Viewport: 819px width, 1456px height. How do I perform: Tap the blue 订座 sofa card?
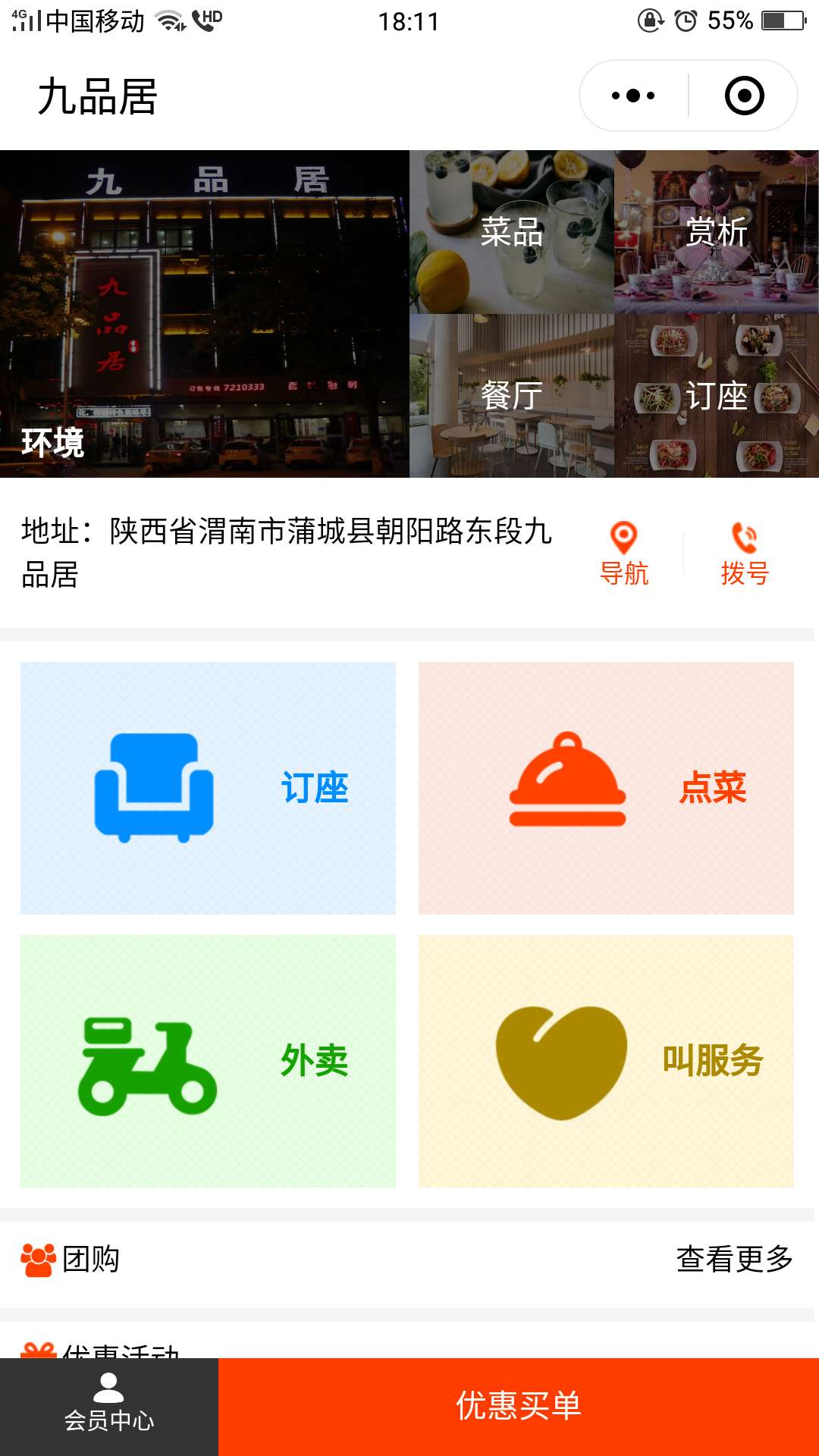coord(208,788)
